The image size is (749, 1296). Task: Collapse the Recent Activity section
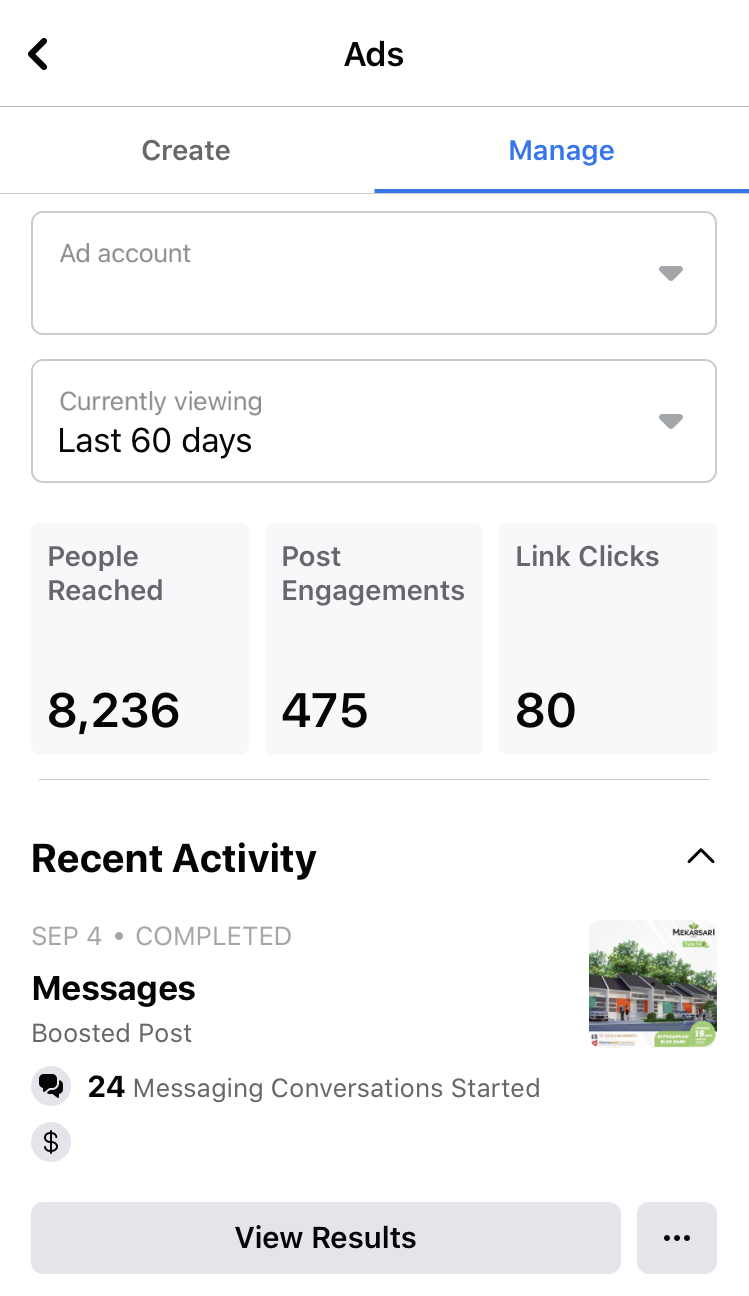pos(701,857)
